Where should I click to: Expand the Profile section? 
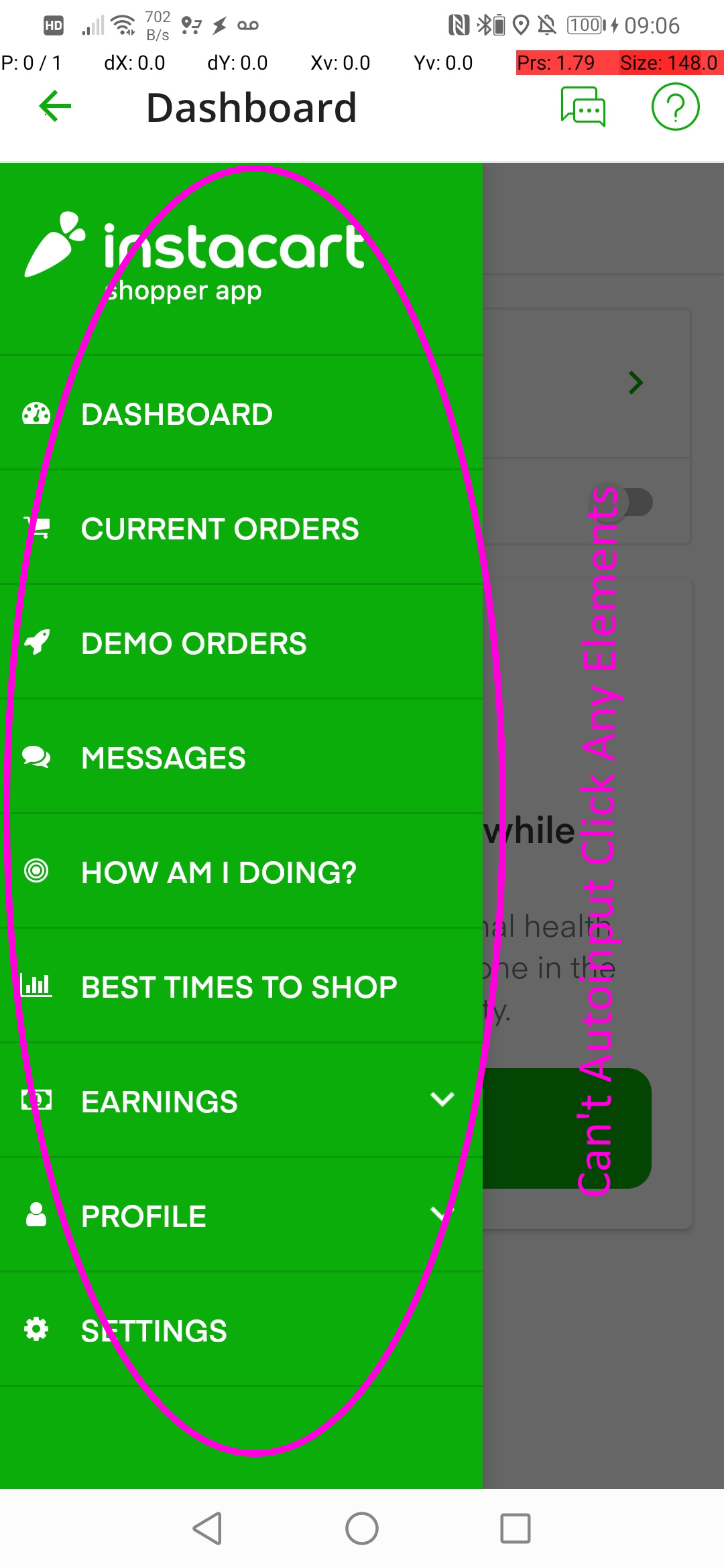pos(241,1216)
